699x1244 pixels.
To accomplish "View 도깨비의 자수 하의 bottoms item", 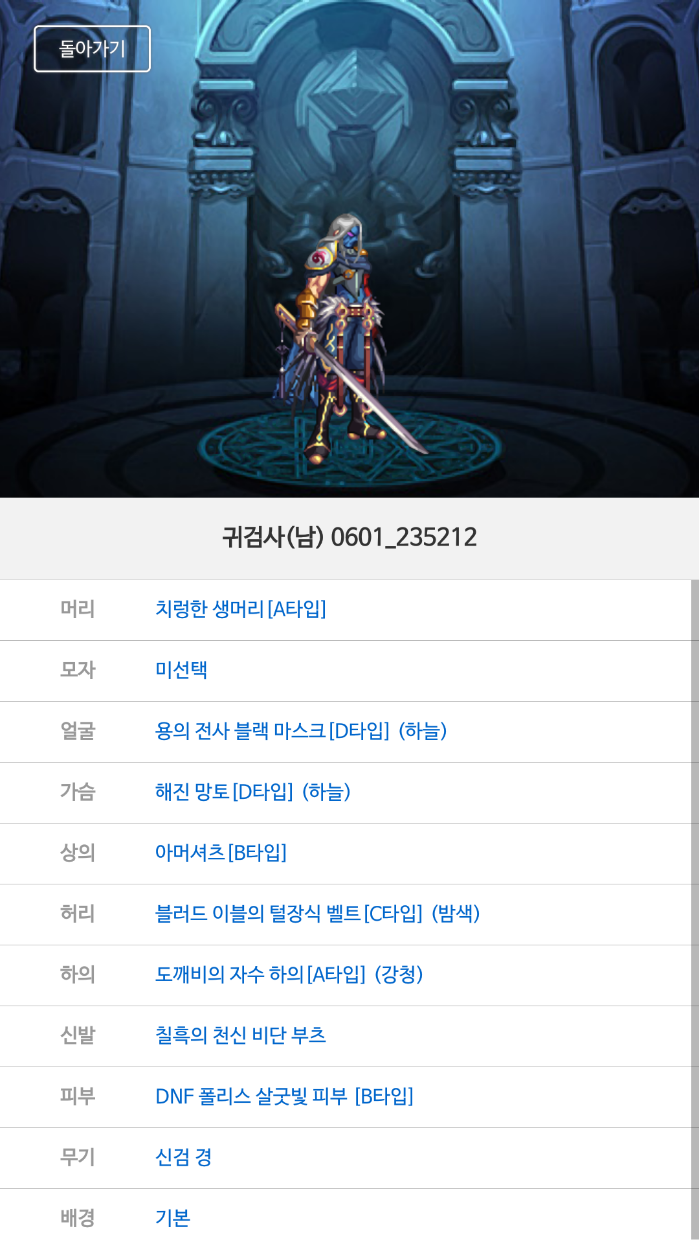I will tap(288, 975).
